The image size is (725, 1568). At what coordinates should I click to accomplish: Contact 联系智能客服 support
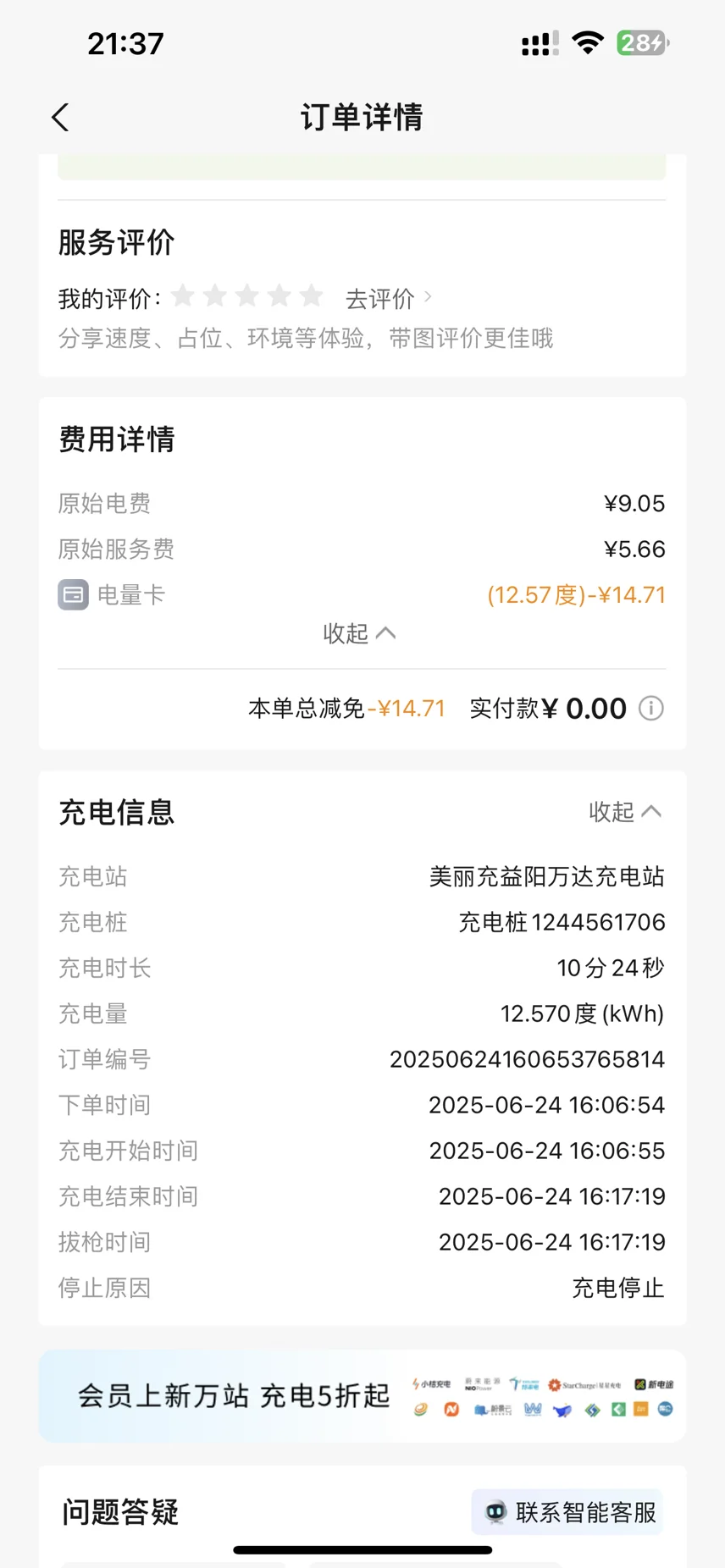[568, 1512]
